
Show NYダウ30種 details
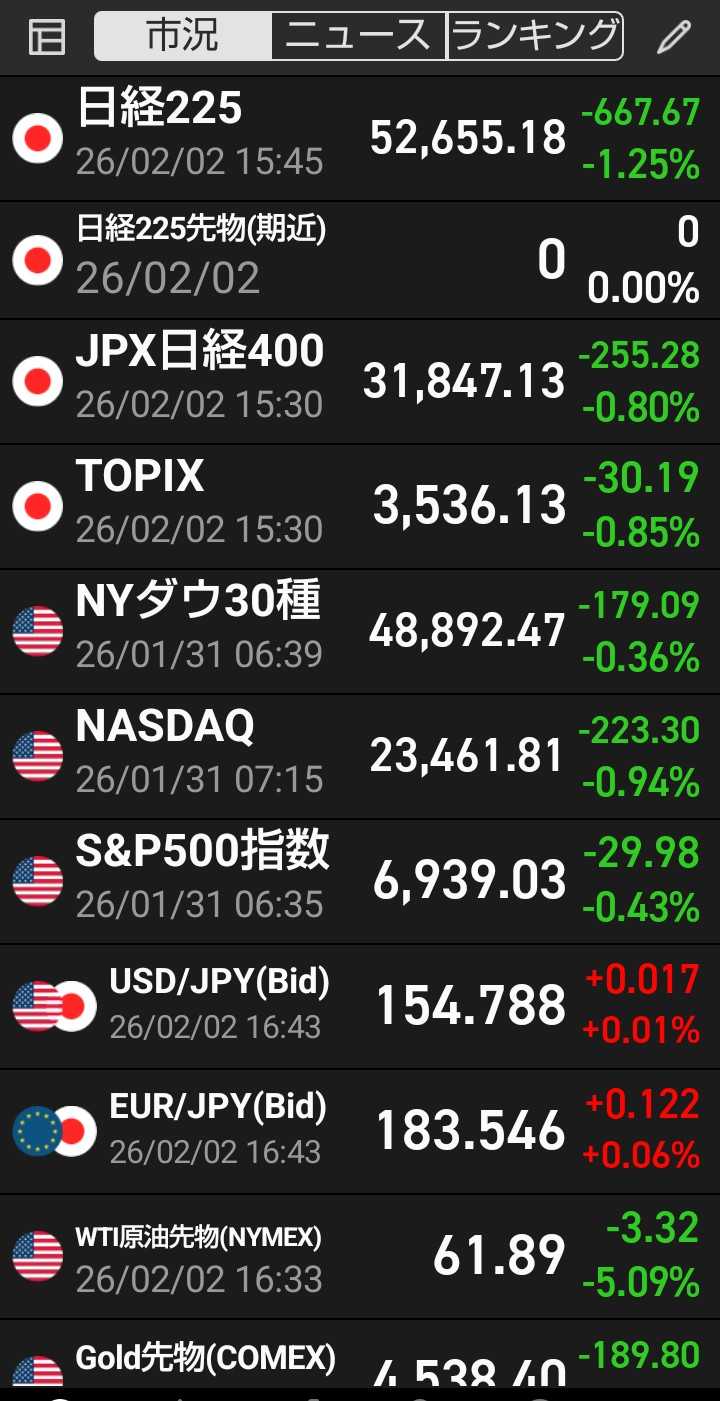tap(360, 631)
